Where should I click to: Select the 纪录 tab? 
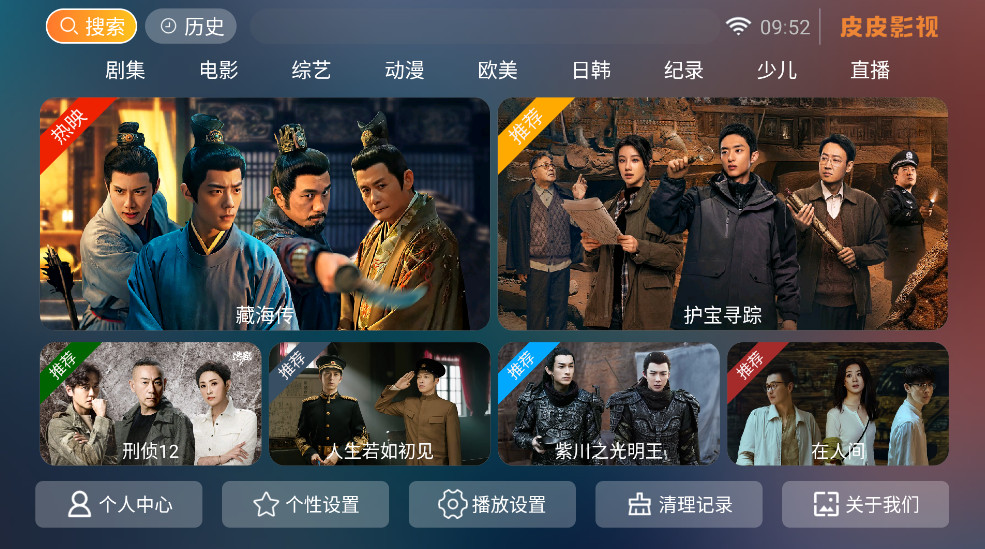[683, 70]
